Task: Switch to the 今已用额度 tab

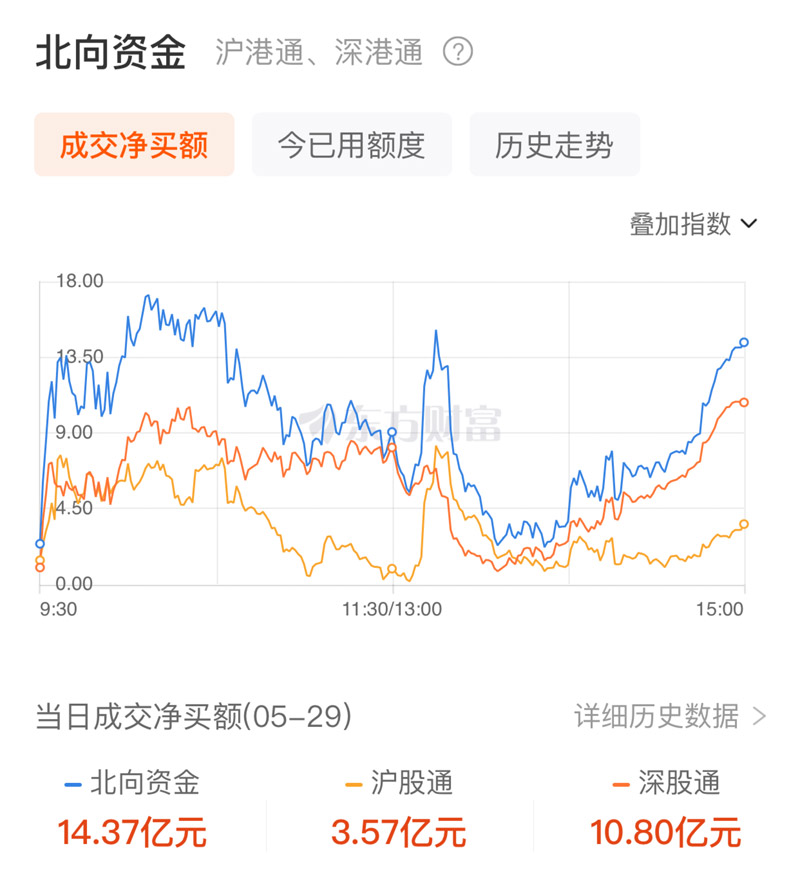Action: [x=351, y=145]
